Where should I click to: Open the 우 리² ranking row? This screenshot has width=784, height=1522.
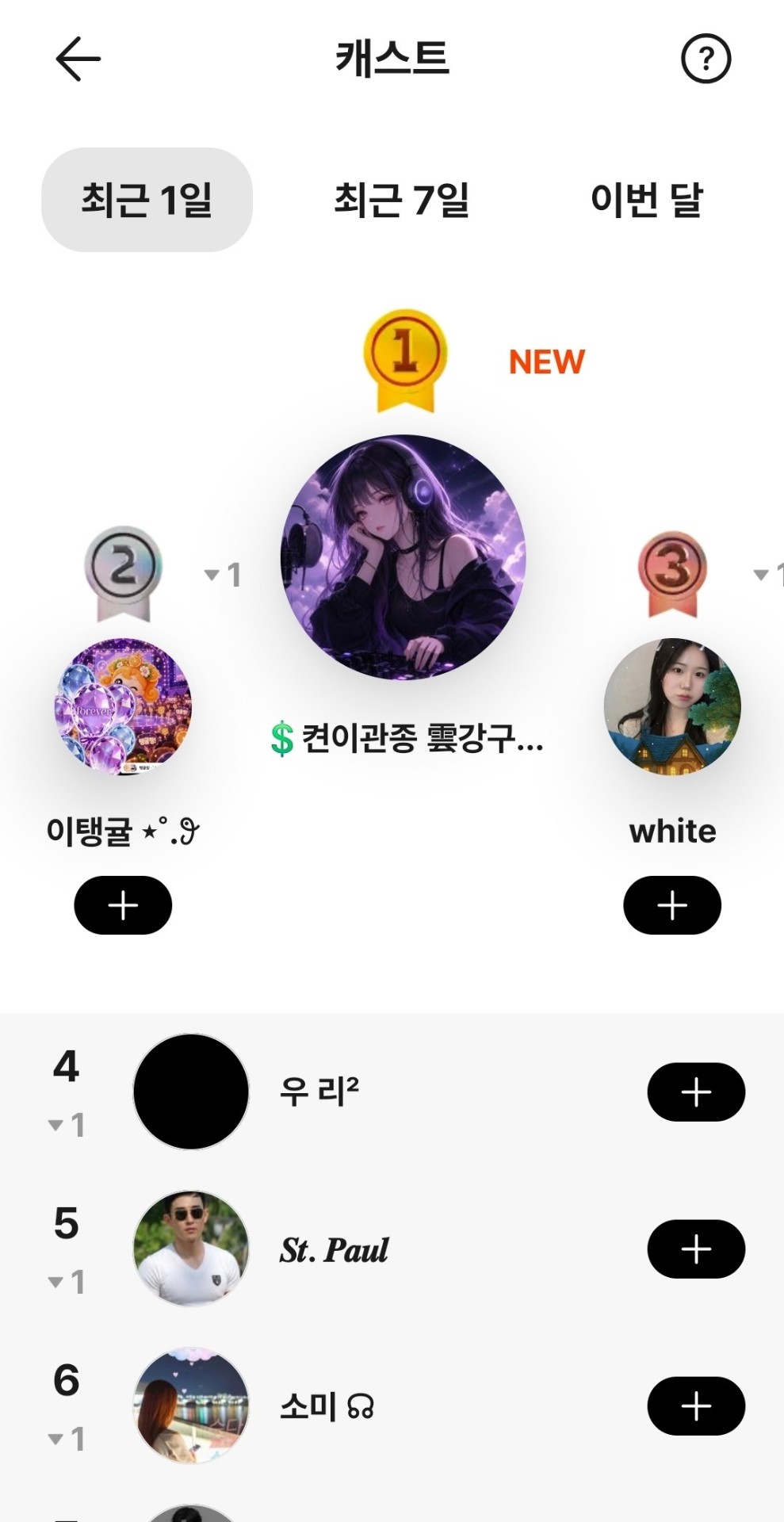[x=392, y=1092]
